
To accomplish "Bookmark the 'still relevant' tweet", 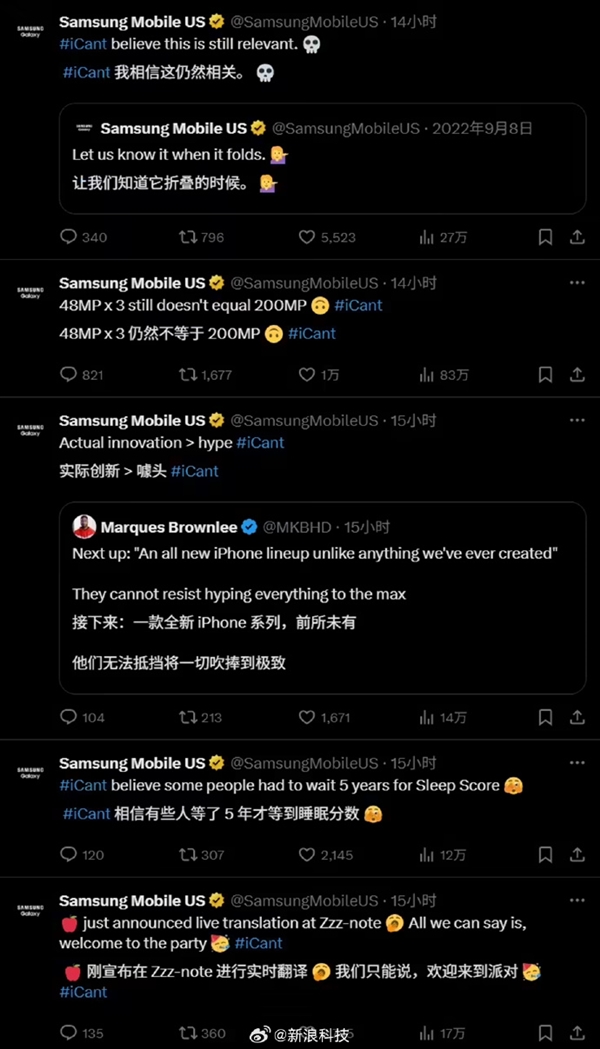I will pos(545,237).
